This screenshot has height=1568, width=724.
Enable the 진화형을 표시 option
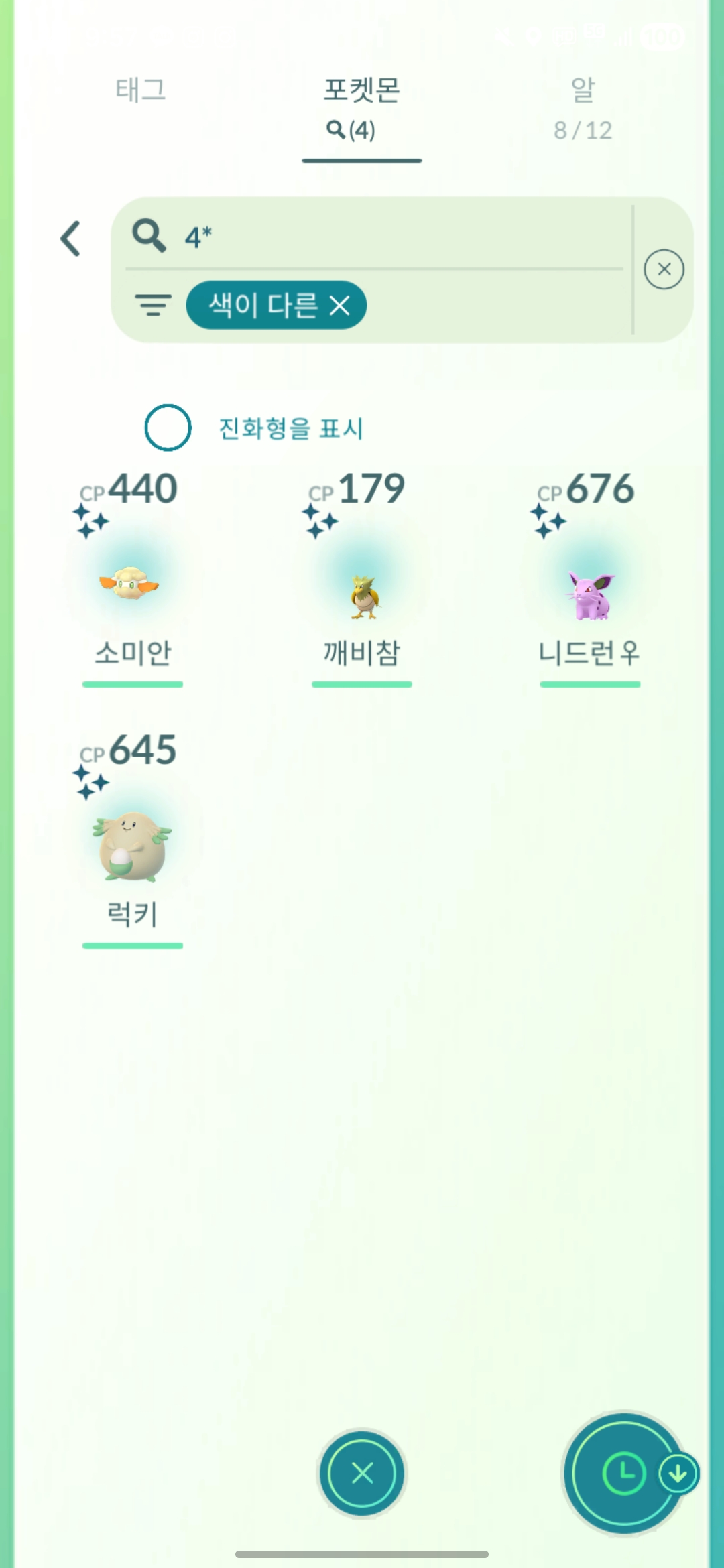168,428
